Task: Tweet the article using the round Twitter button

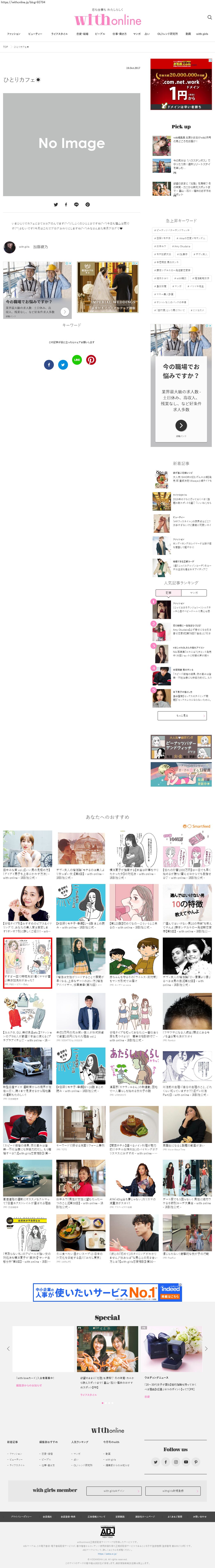Action: point(63,365)
